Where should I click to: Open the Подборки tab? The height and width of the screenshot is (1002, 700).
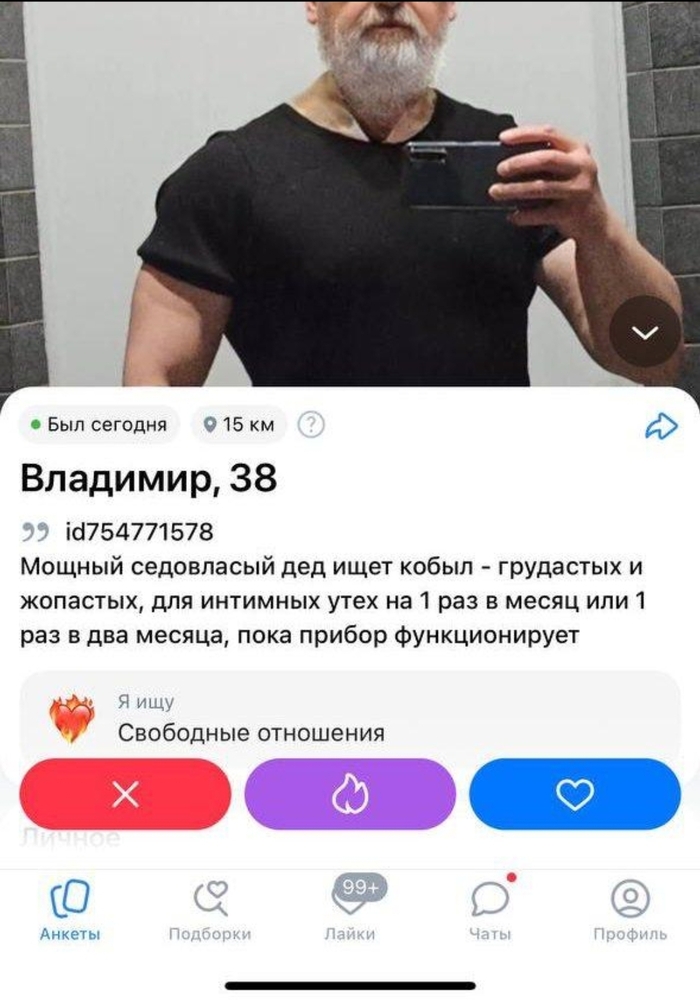point(210,911)
